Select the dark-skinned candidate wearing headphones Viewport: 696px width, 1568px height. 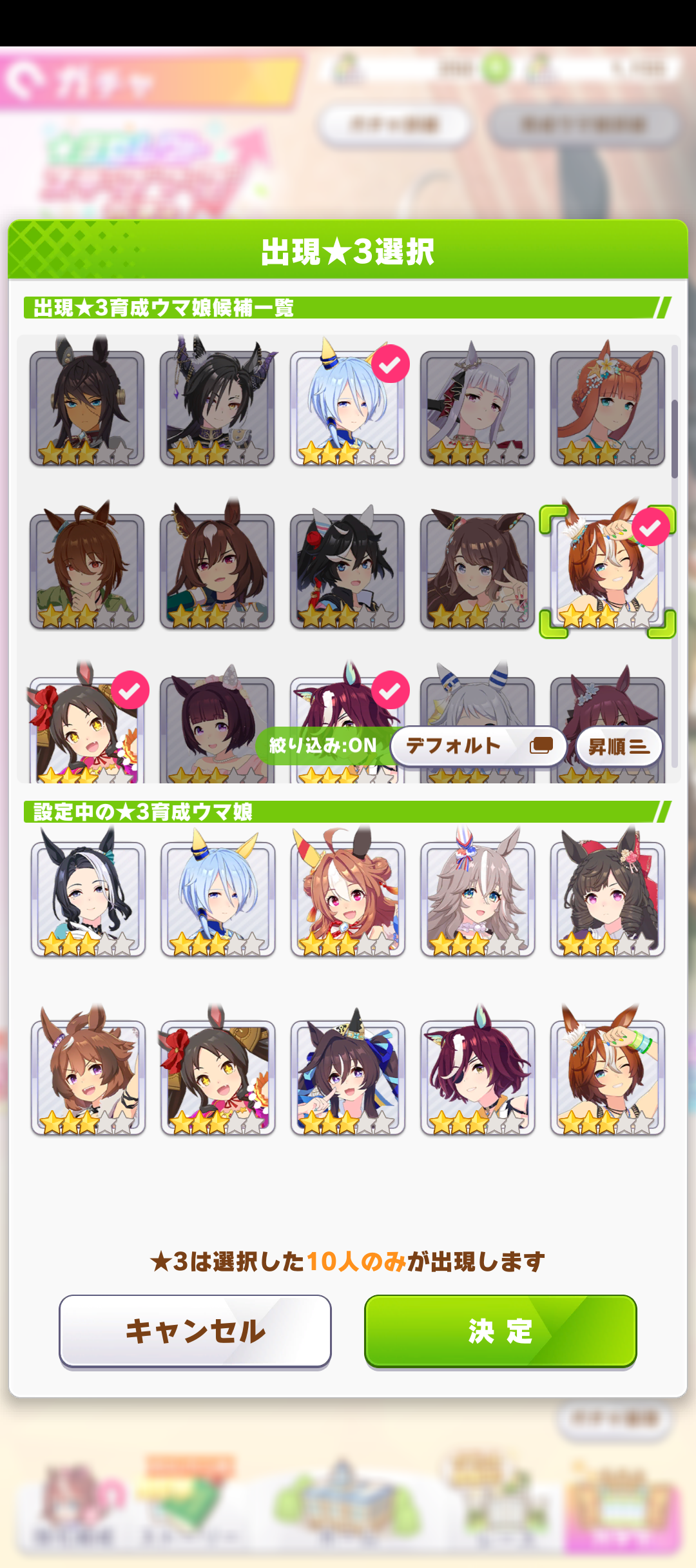[87, 407]
